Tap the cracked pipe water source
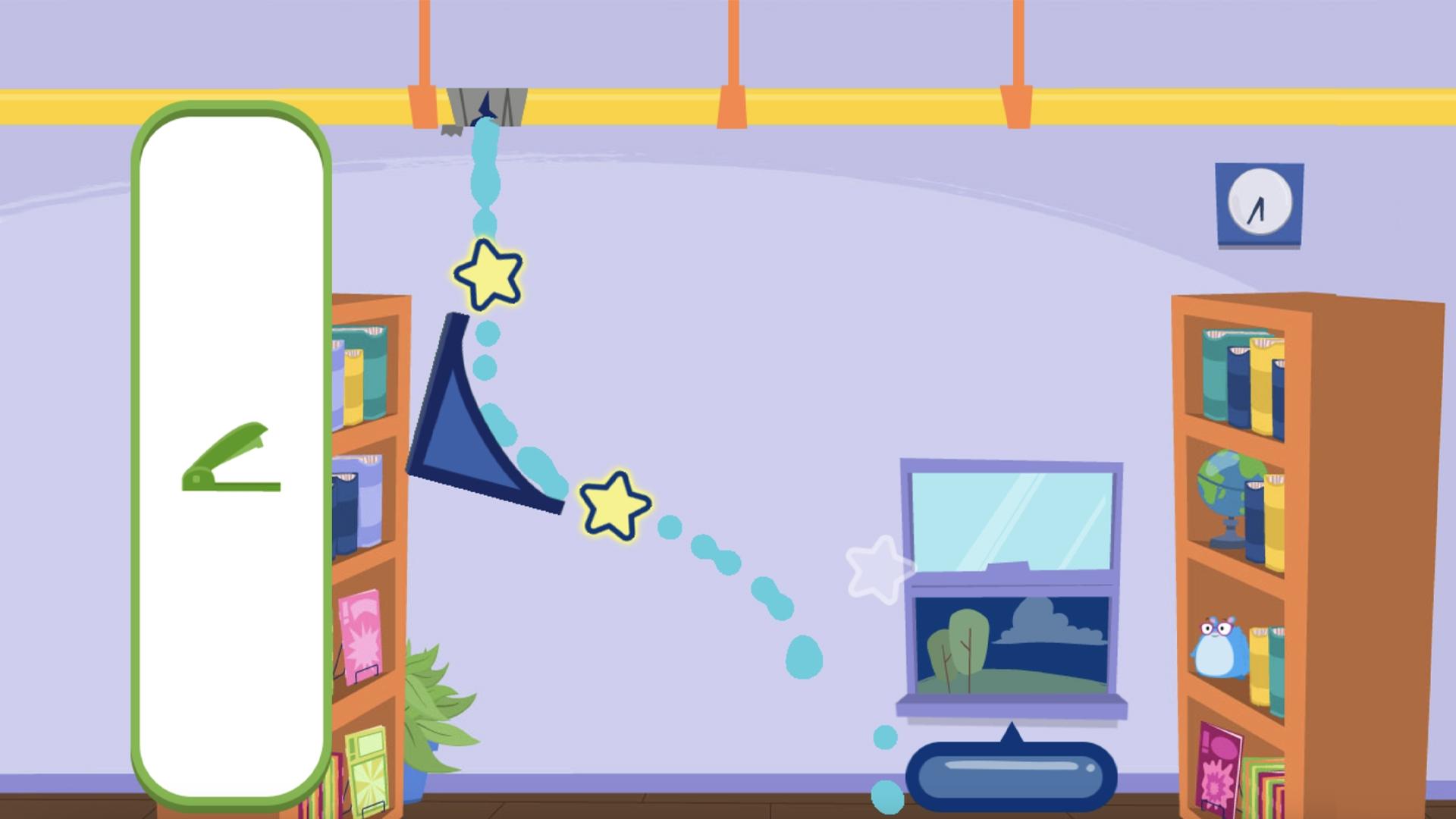 485,107
